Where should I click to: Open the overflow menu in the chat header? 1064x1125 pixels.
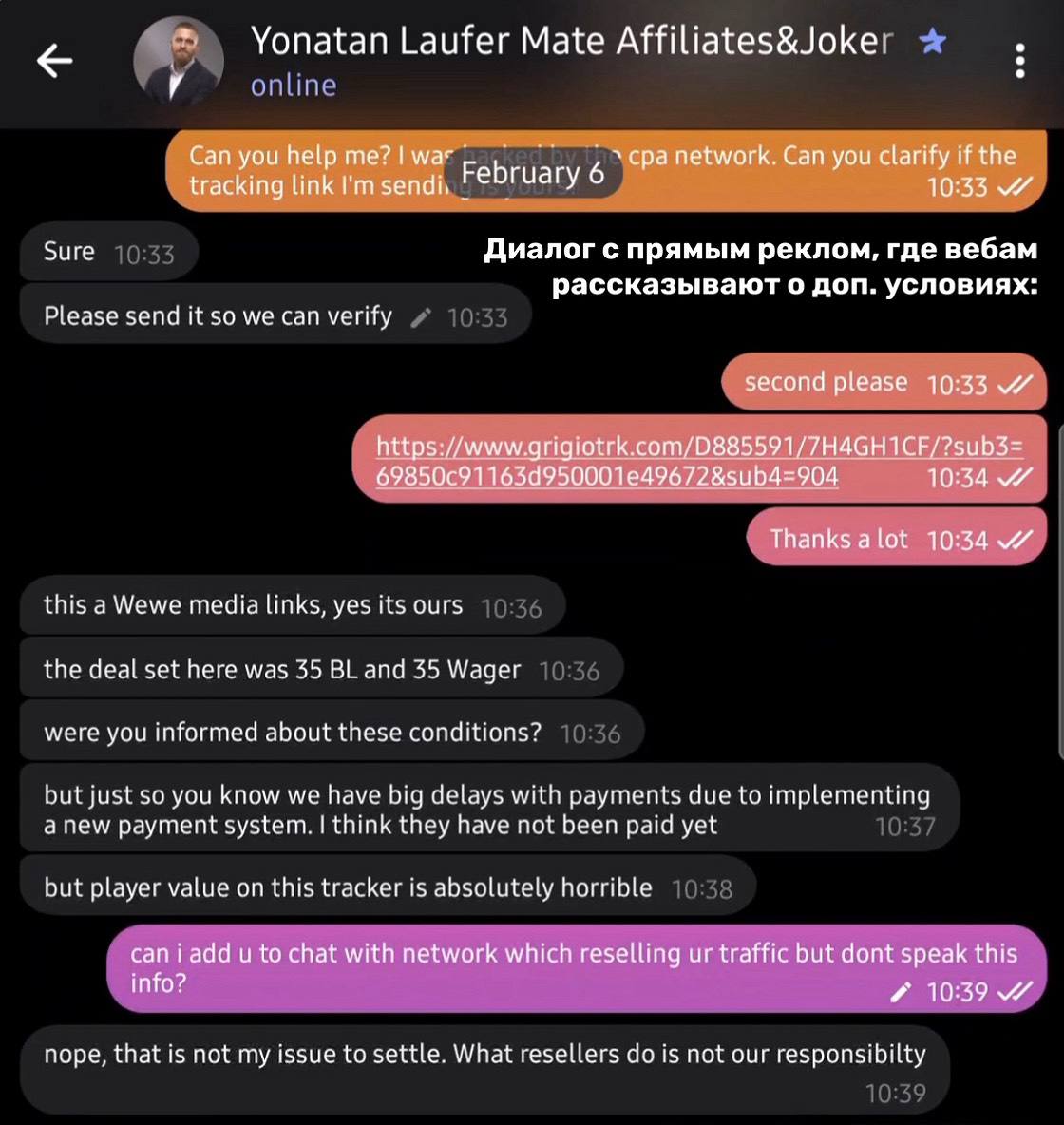[1019, 61]
